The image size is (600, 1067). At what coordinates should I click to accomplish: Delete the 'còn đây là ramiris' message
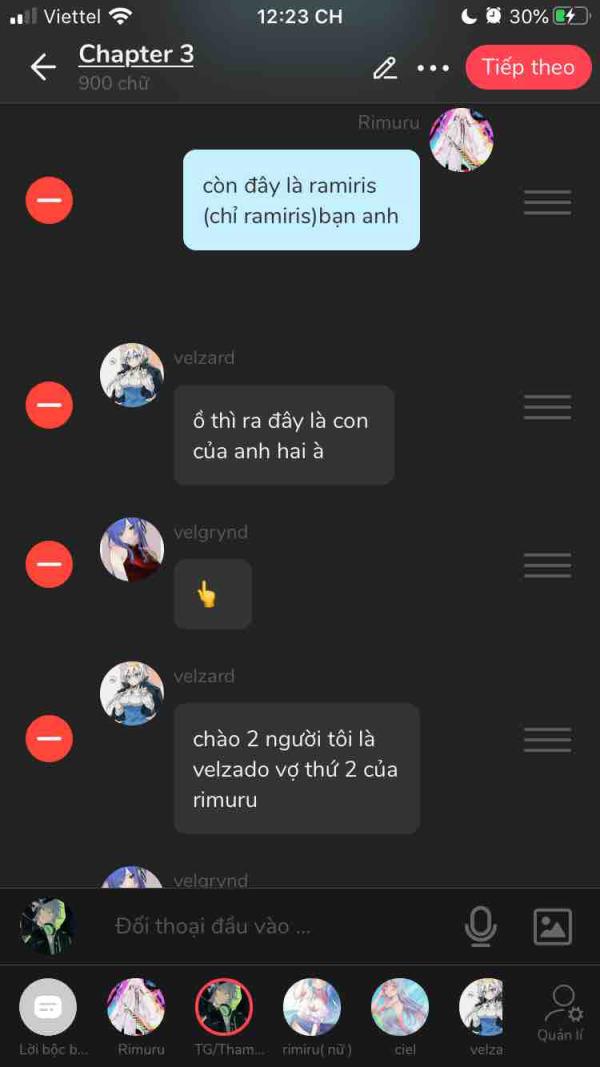(x=49, y=201)
